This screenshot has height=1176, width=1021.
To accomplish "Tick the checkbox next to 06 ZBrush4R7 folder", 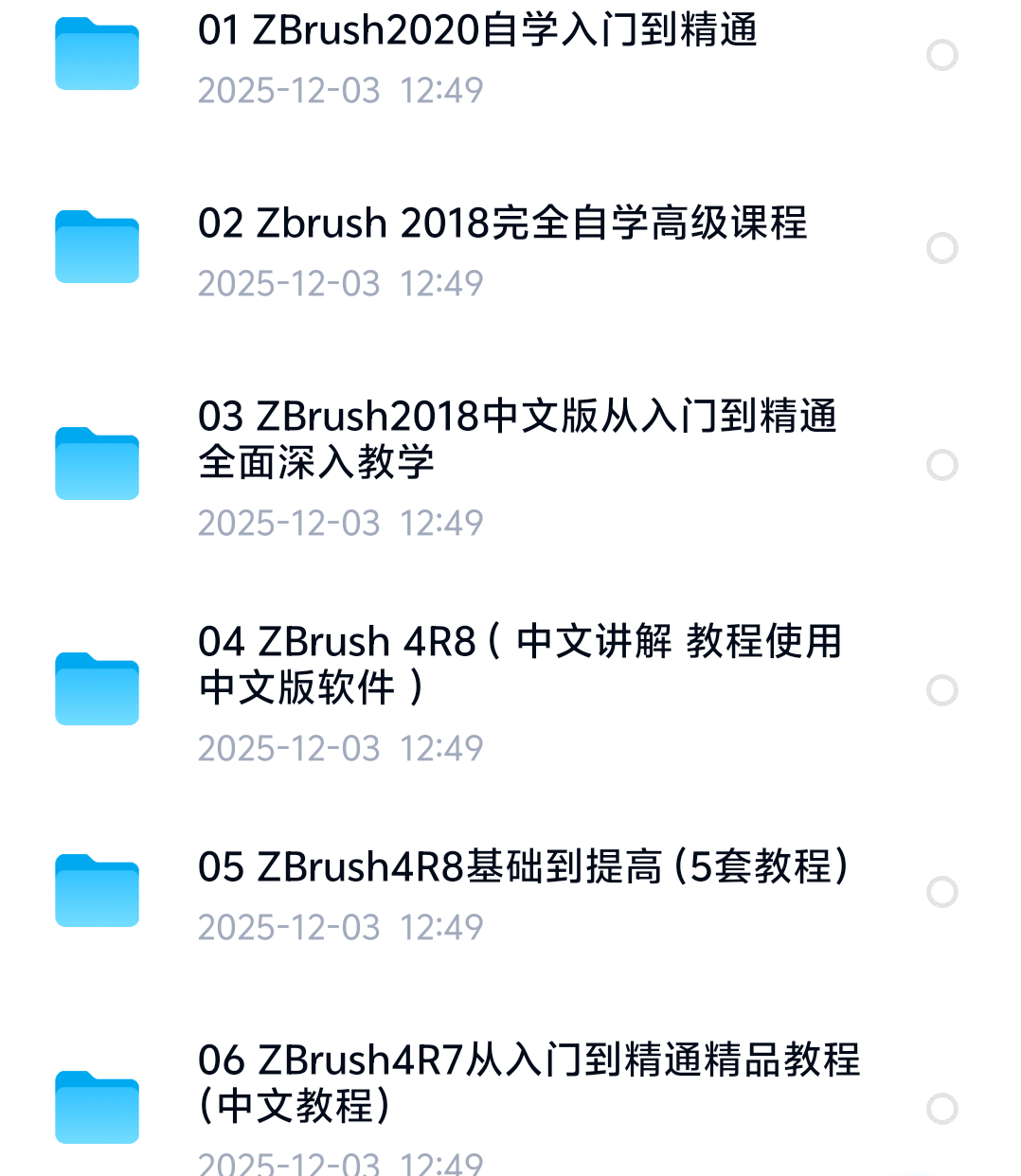I will click(942, 1109).
